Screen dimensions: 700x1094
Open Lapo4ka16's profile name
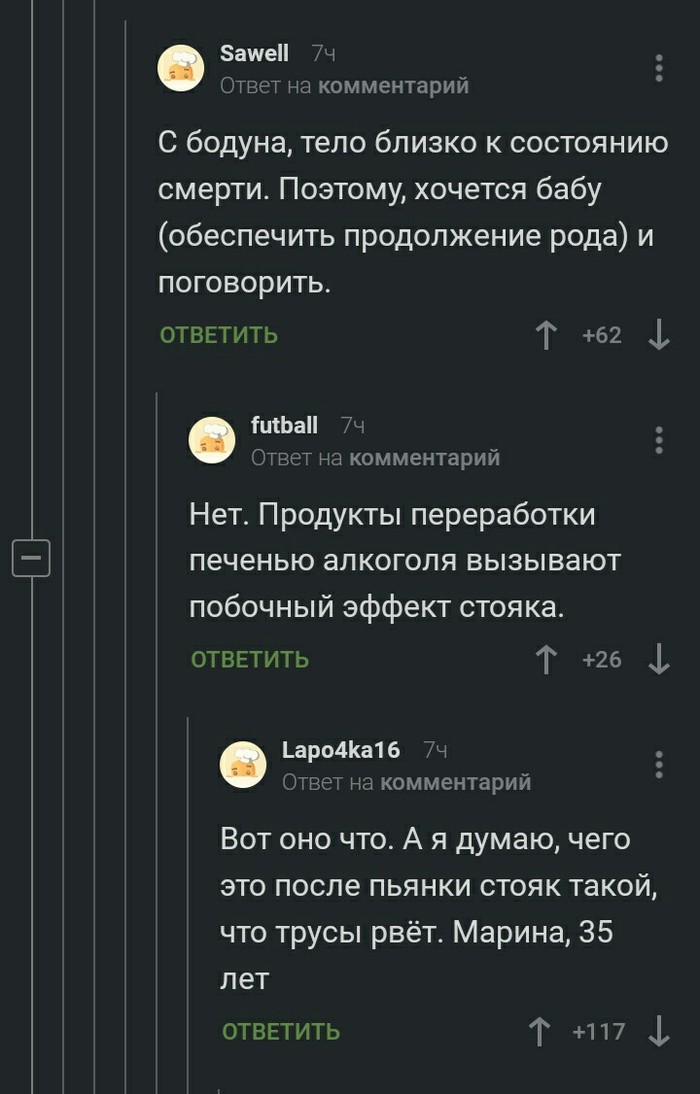[x=341, y=749]
